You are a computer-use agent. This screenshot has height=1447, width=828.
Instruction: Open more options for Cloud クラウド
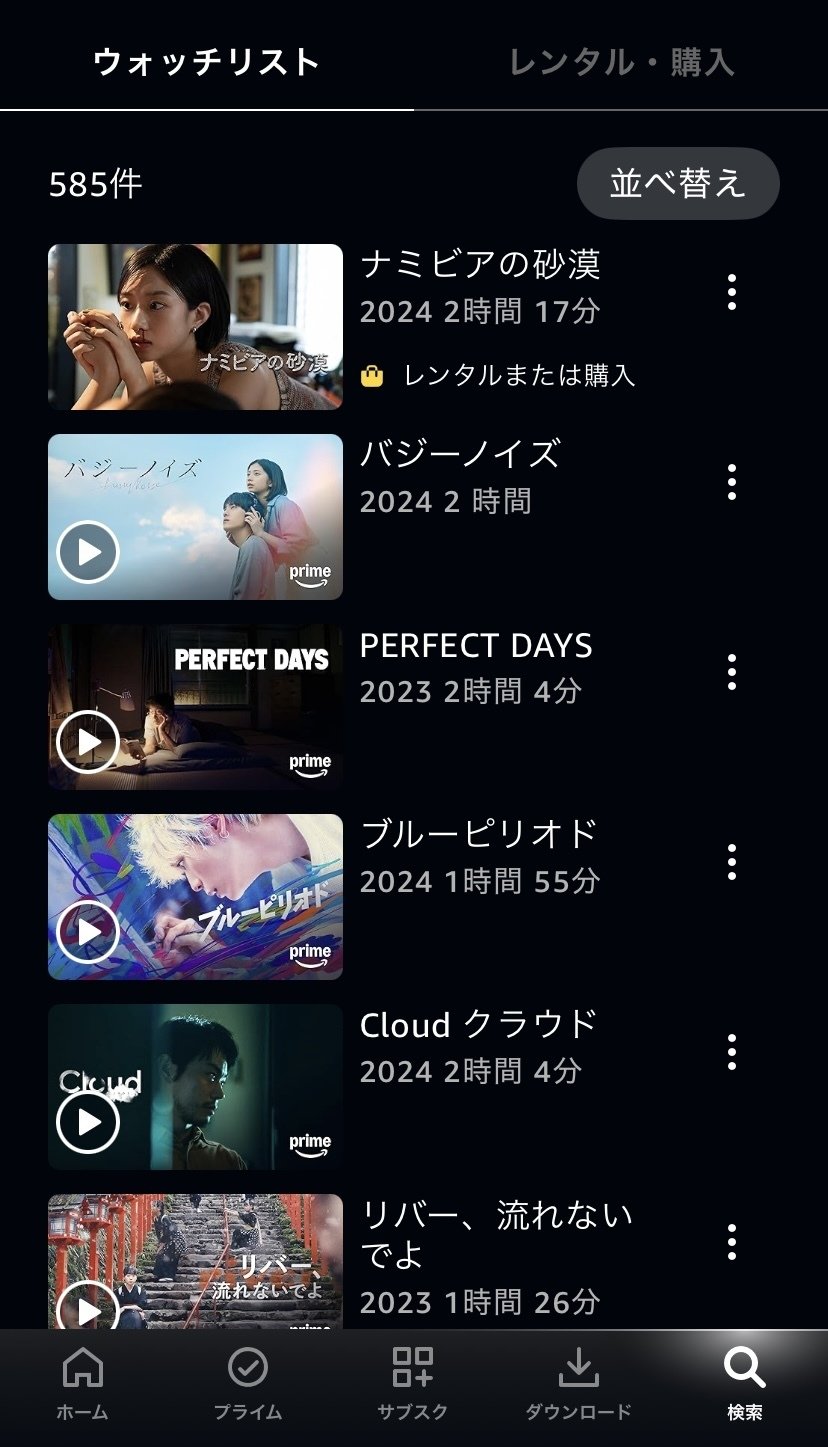732,1052
